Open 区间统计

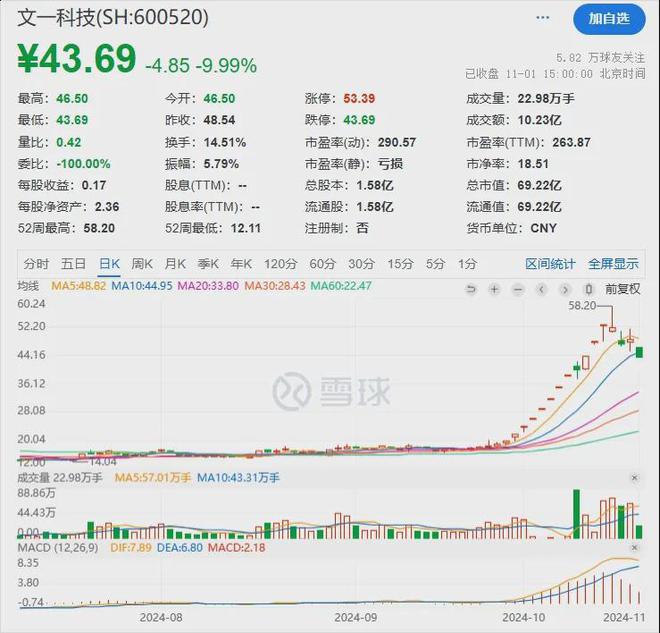coord(550,264)
